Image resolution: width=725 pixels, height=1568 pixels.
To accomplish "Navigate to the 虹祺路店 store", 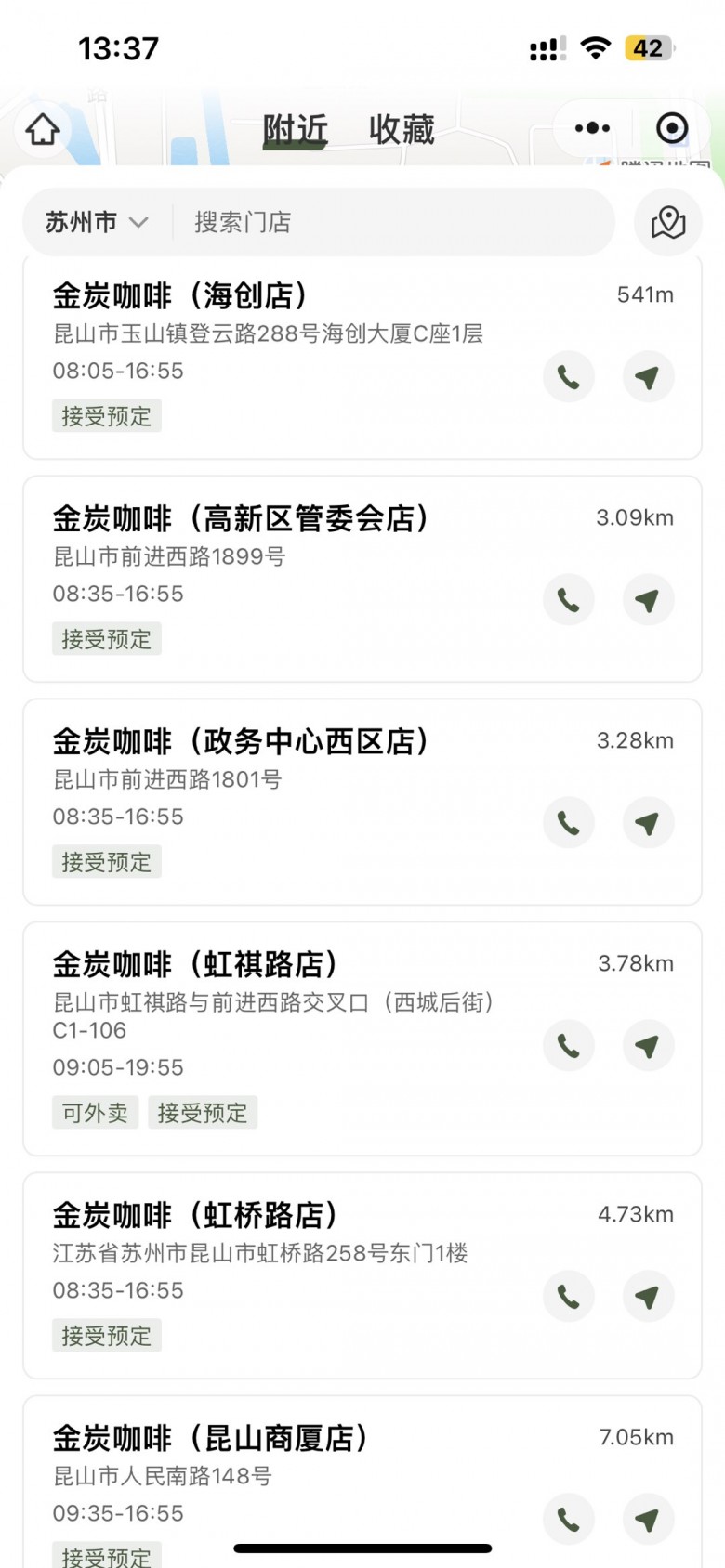I will click(x=647, y=1046).
